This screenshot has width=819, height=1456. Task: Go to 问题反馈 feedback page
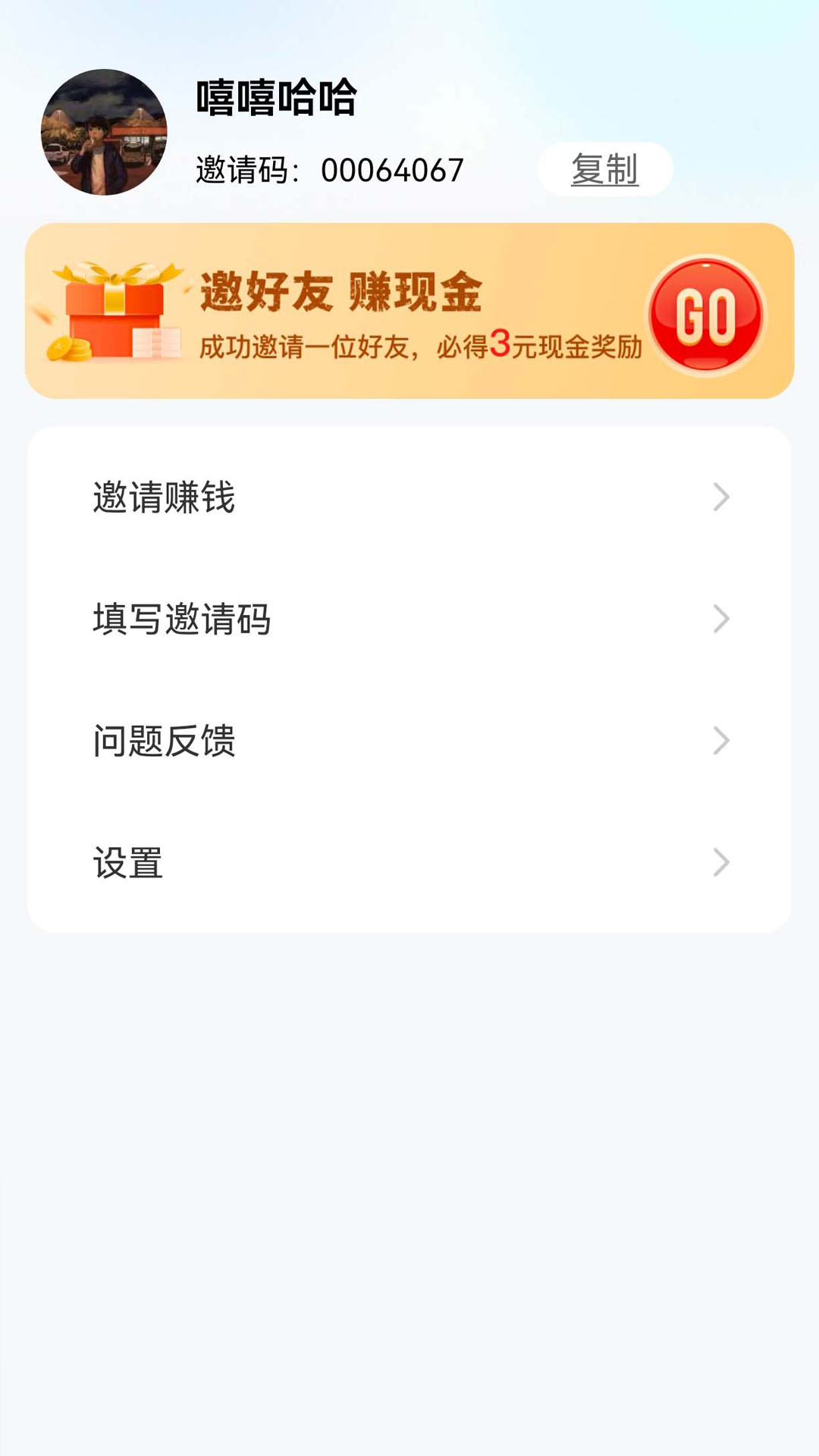click(x=409, y=741)
